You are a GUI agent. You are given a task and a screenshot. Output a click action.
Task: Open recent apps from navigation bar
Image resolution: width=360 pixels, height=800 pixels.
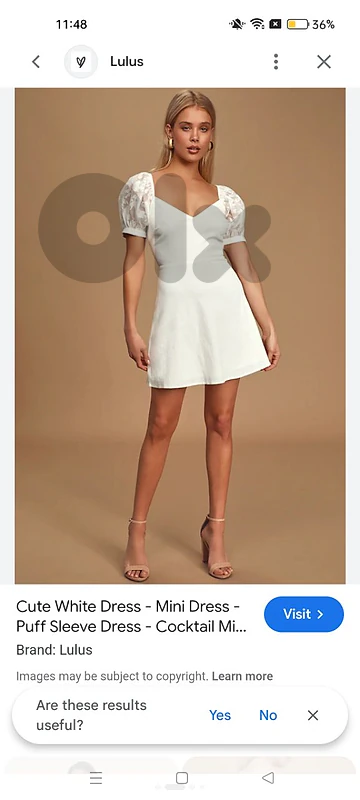(x=96, y=778)
